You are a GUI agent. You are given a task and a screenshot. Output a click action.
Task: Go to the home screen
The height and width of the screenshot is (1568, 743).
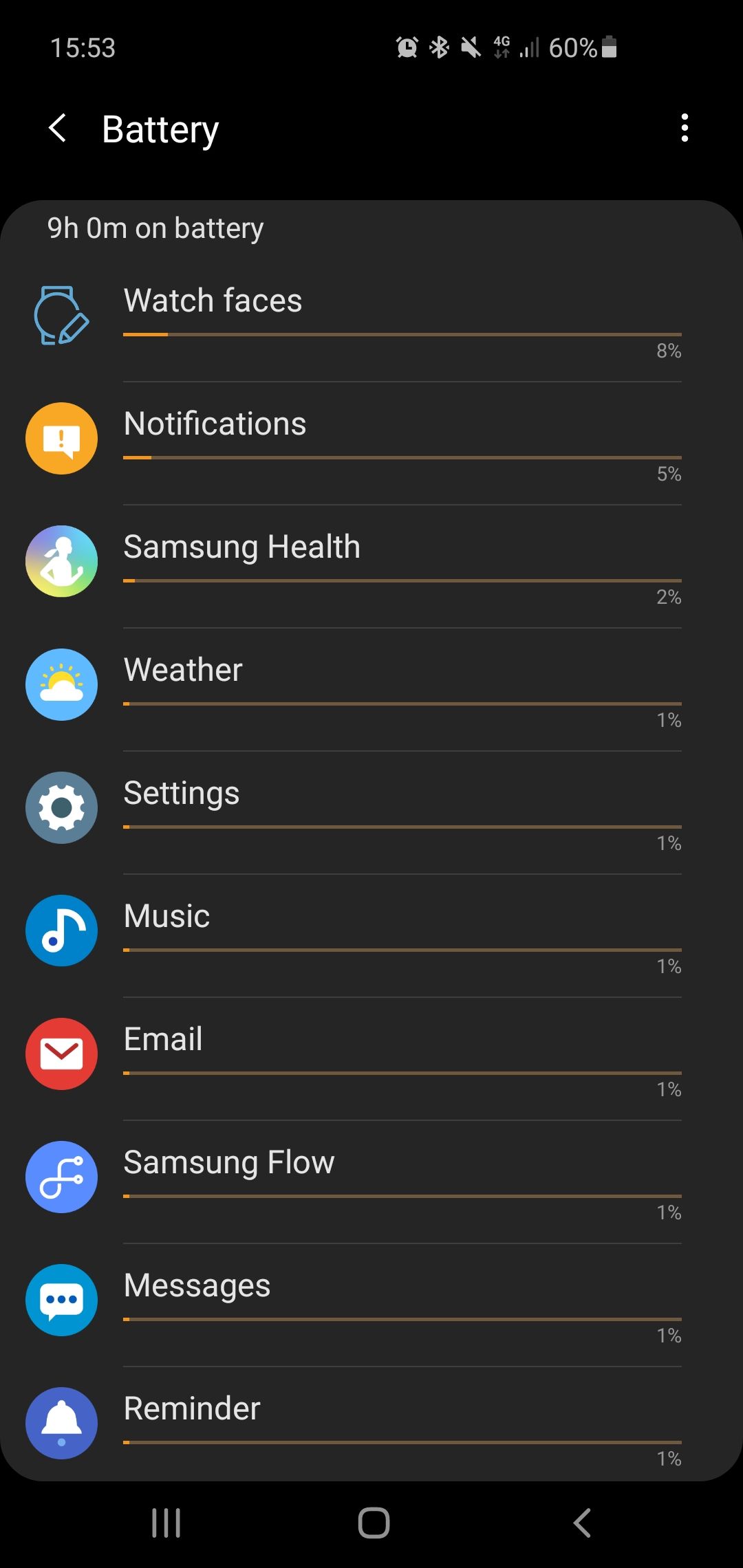tap(374, 1523)
